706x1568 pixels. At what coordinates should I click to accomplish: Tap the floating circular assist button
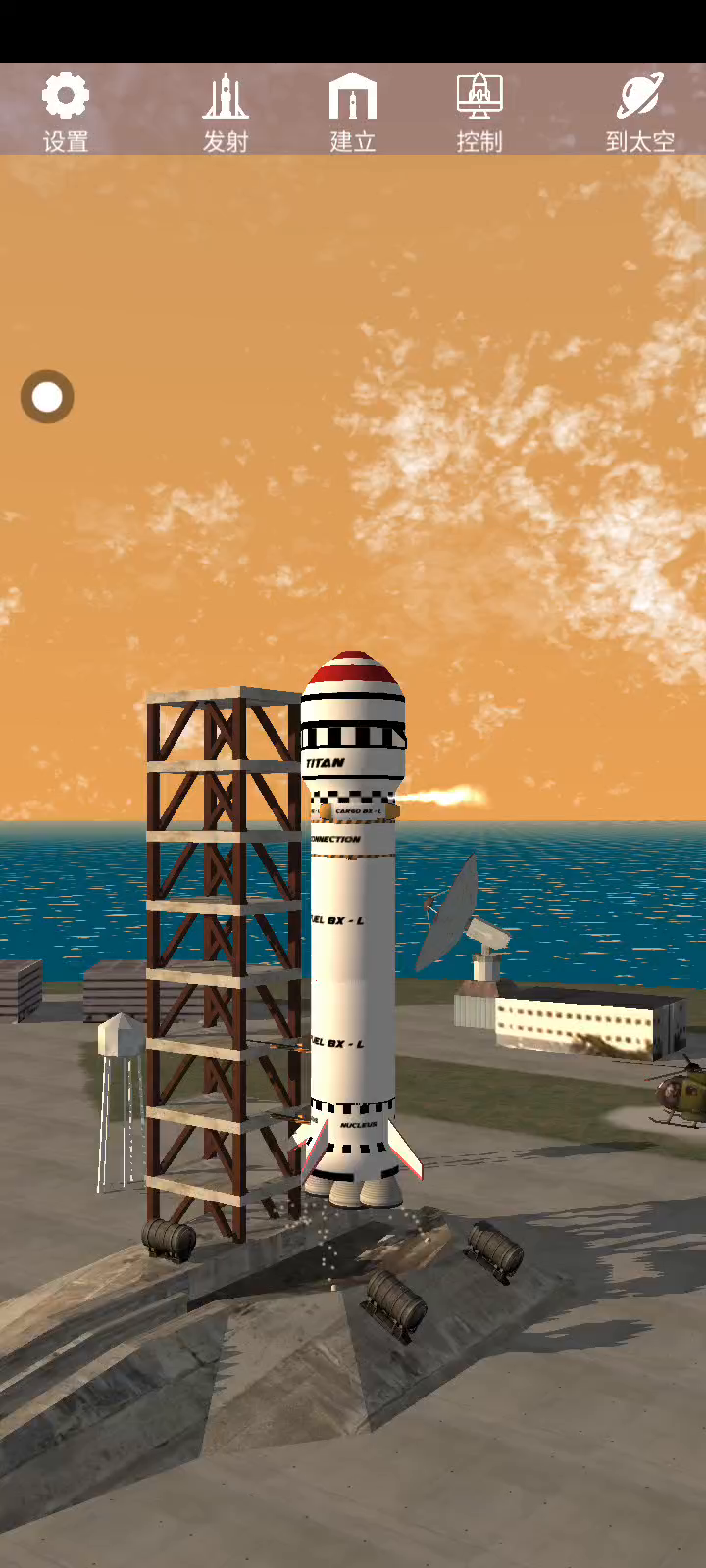click(x=47, y=397)
